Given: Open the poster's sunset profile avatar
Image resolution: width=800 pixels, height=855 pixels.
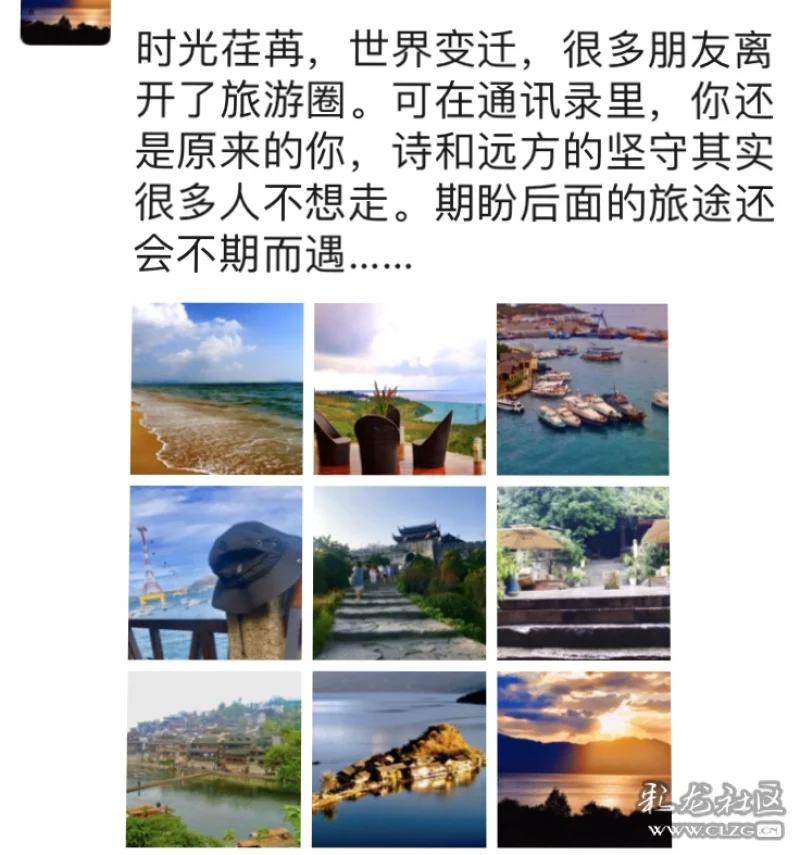Looking at the screenshot, I should [65, 22].
